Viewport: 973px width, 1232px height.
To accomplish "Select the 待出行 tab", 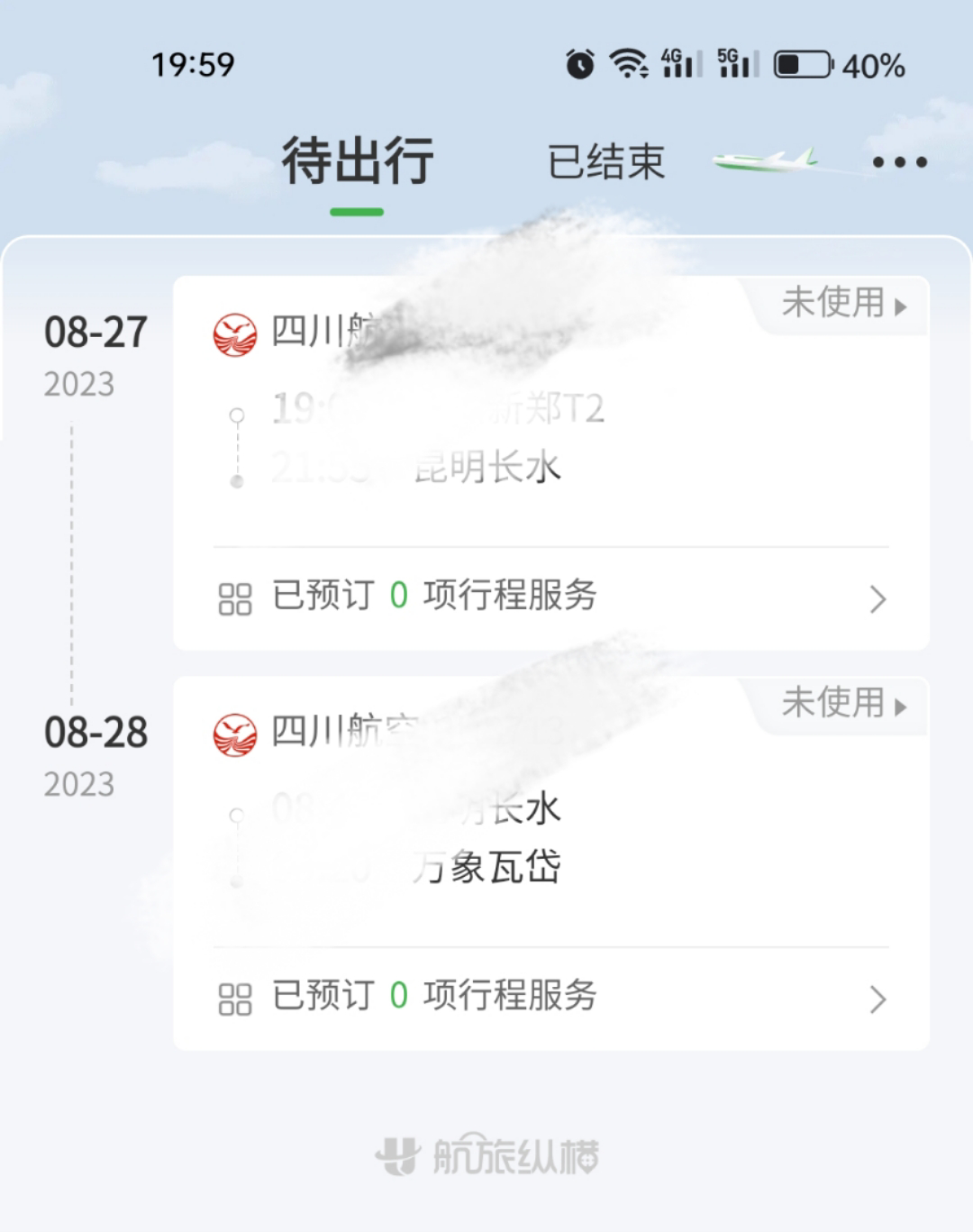I will (x=358, y=162).
